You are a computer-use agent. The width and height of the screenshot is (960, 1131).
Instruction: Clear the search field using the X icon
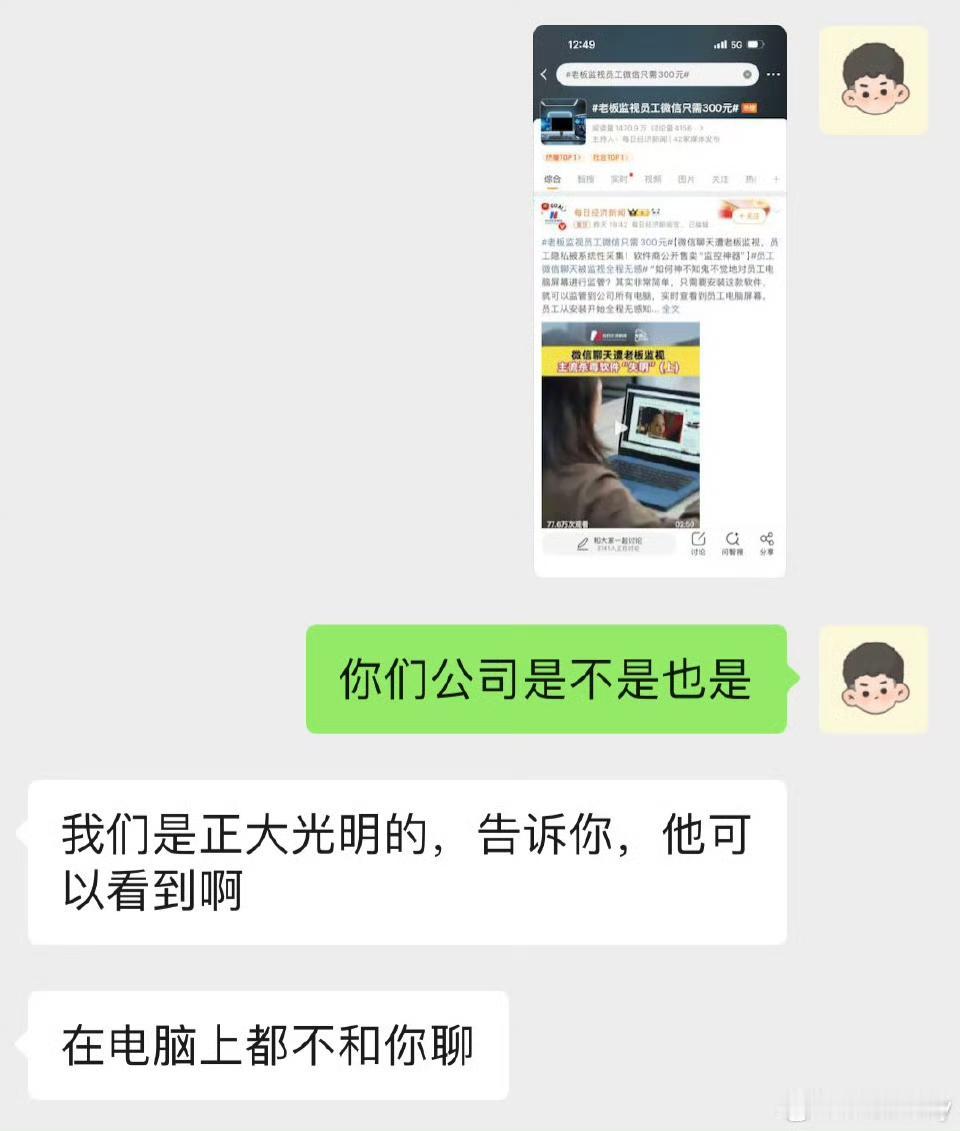point(746,72)
